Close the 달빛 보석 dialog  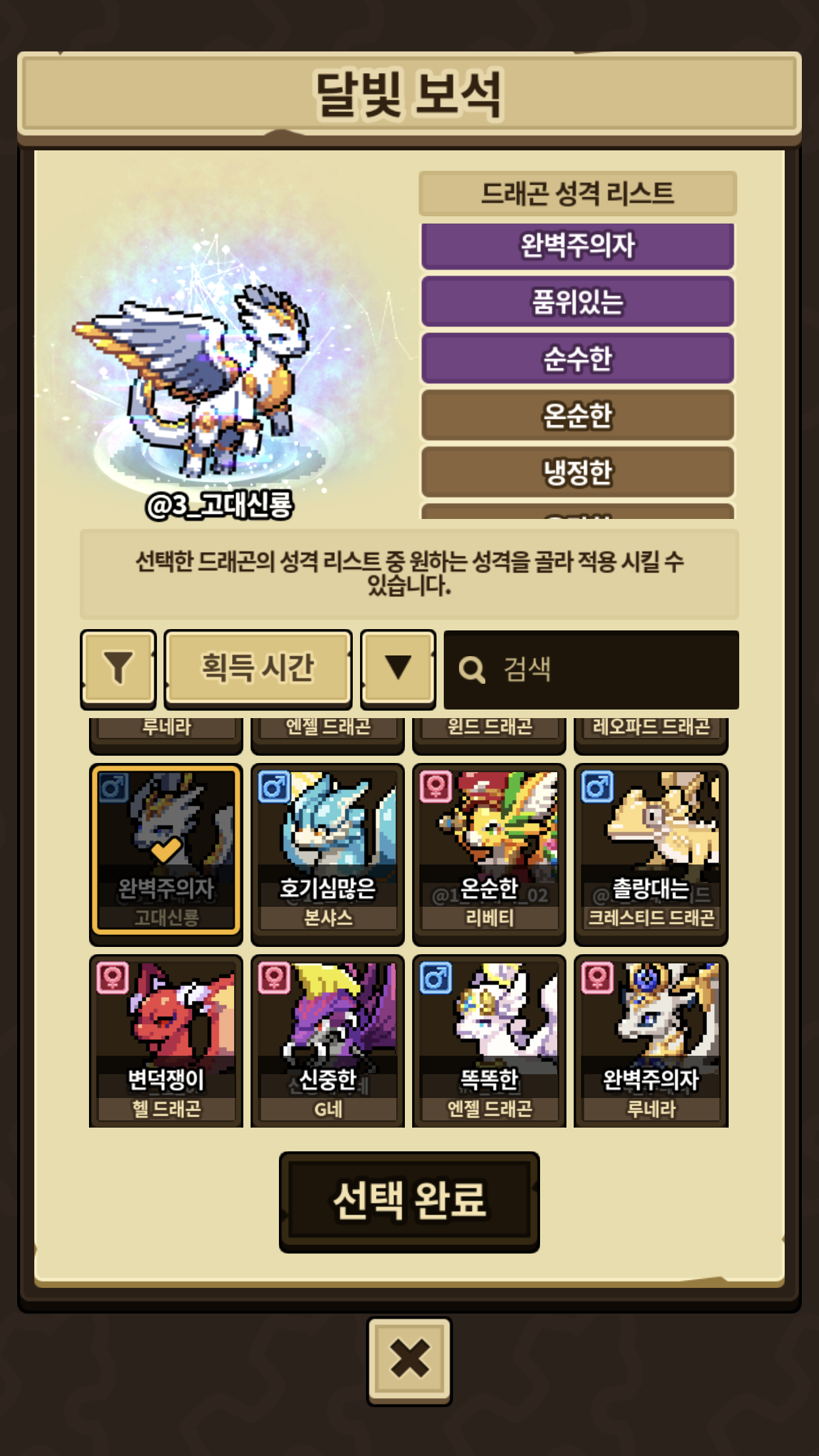(x=409, y=1360)
